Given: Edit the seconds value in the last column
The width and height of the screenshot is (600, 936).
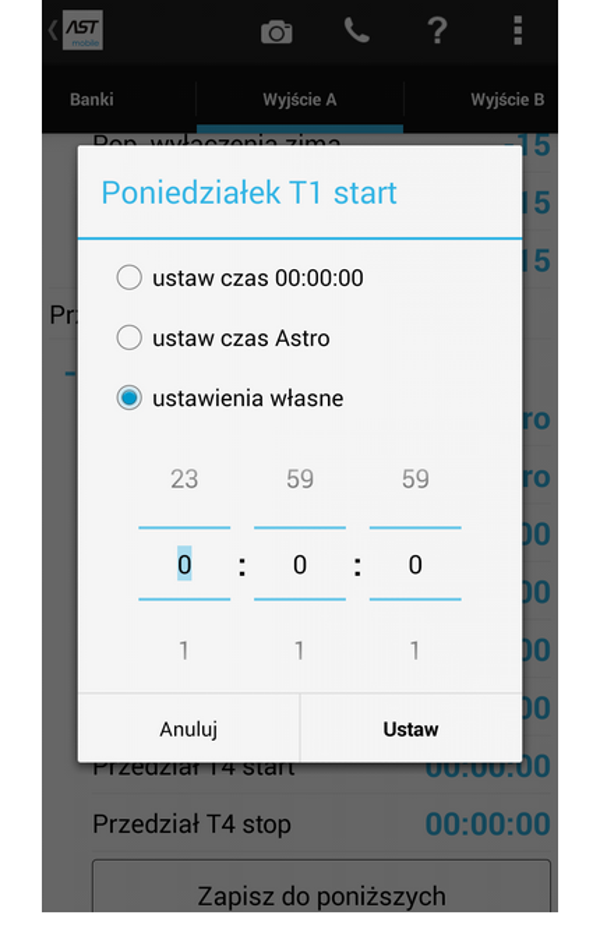Looking at the screenshot, I should 415,565.
